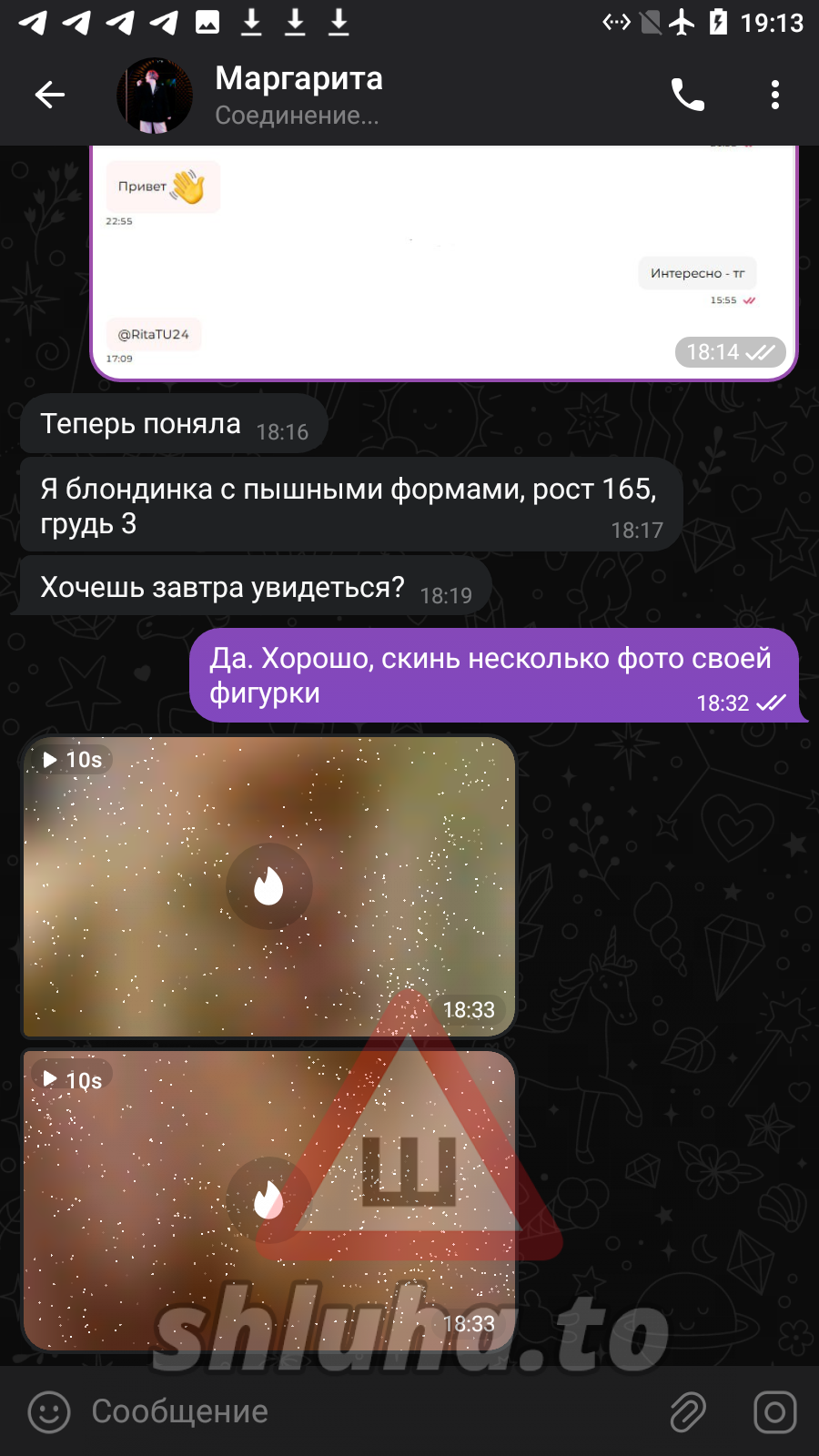Start a voice call with Маргарита
The width and height of the screenshot is (819, 1456).
coord(687,95)
